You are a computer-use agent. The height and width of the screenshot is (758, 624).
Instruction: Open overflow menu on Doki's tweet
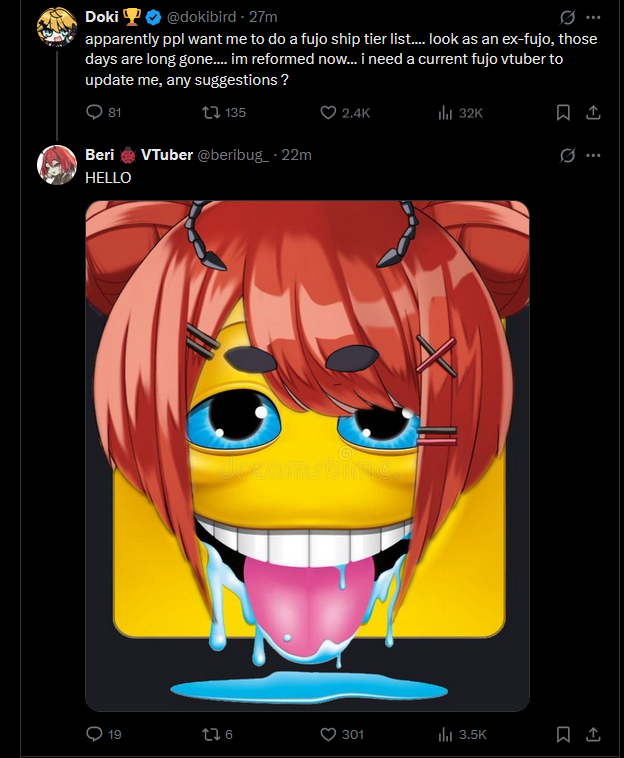tap(593, 17)
